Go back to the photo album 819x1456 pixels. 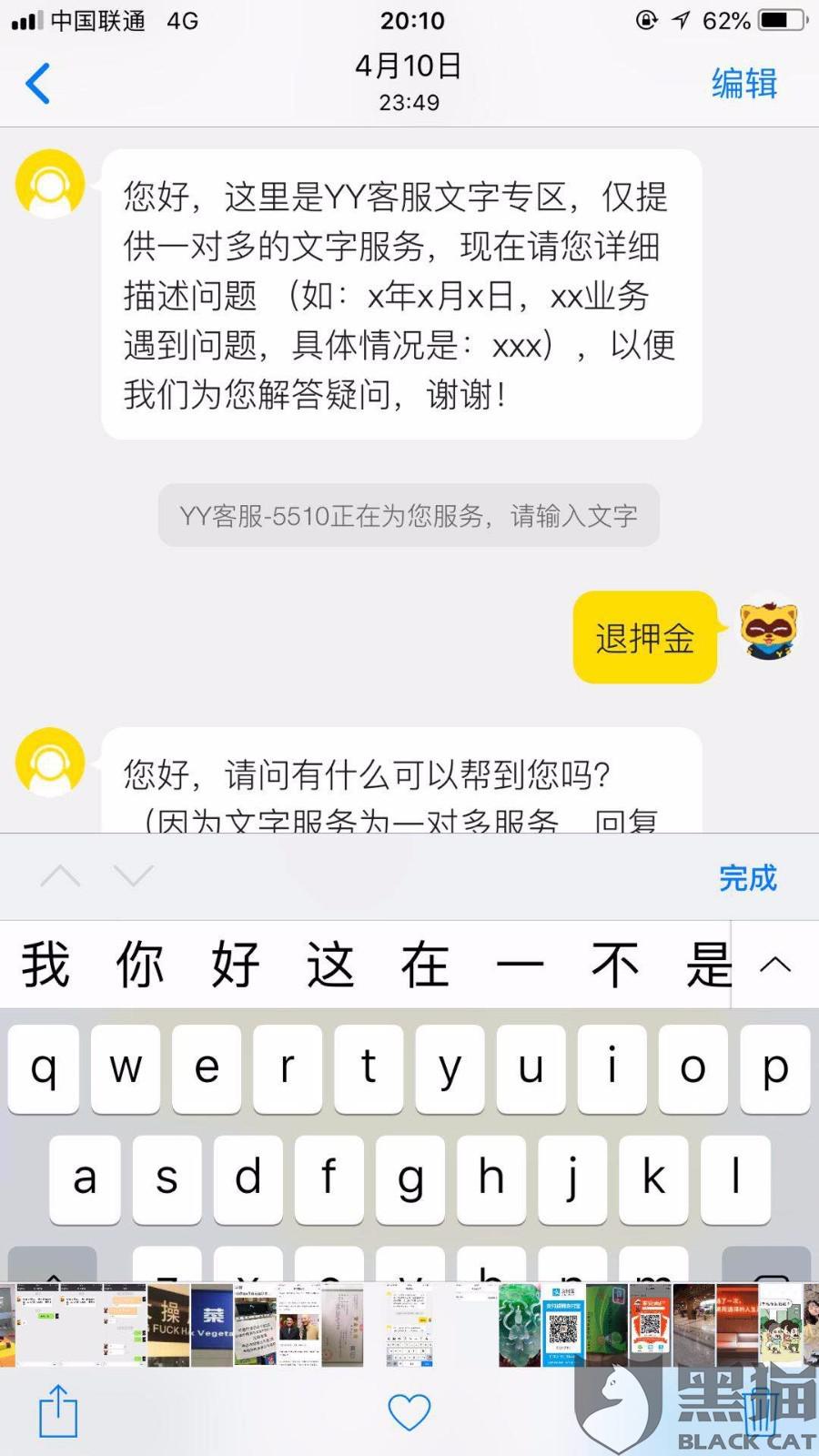(x=37, y=84)
